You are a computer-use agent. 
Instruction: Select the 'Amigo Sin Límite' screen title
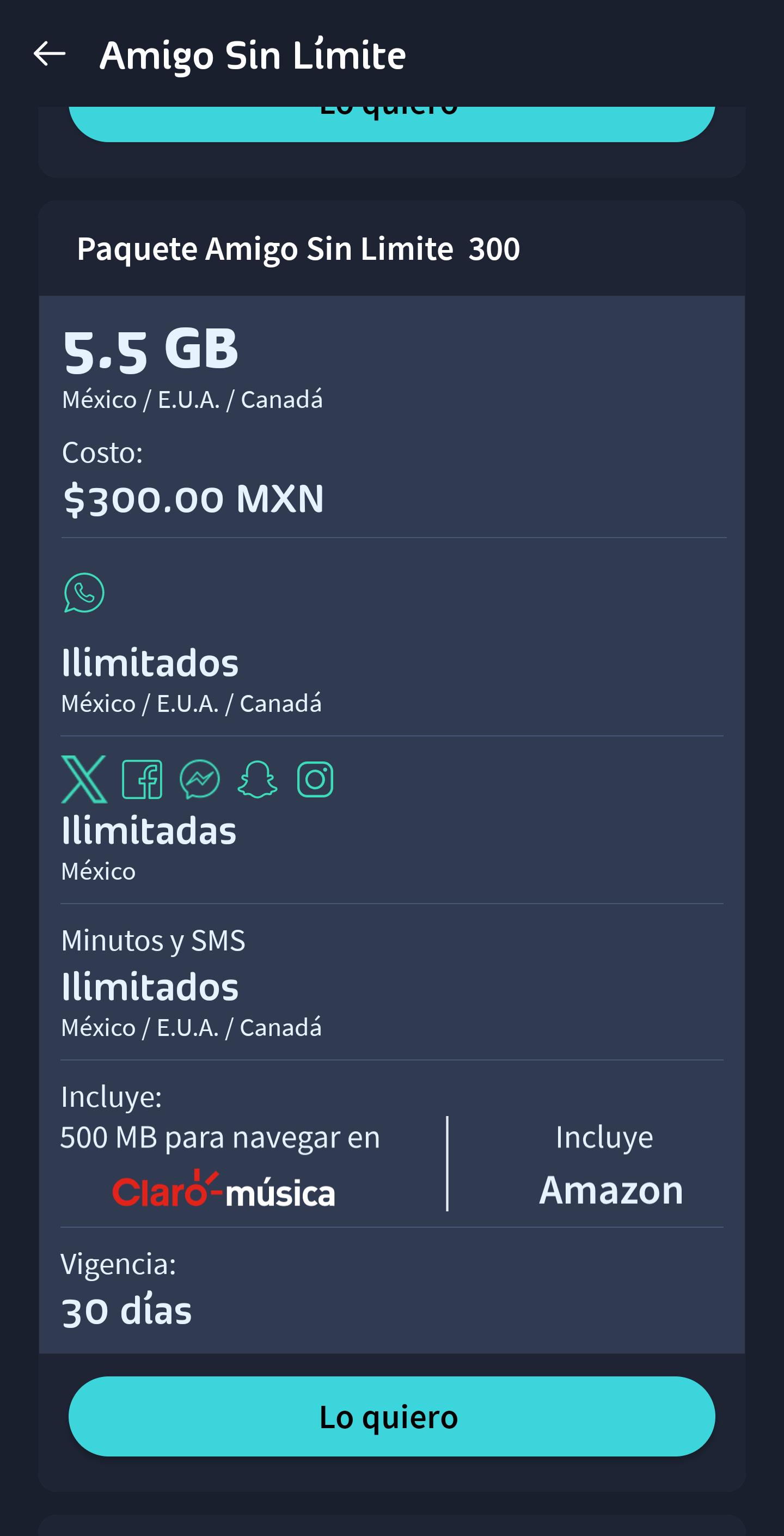(253, 55)
